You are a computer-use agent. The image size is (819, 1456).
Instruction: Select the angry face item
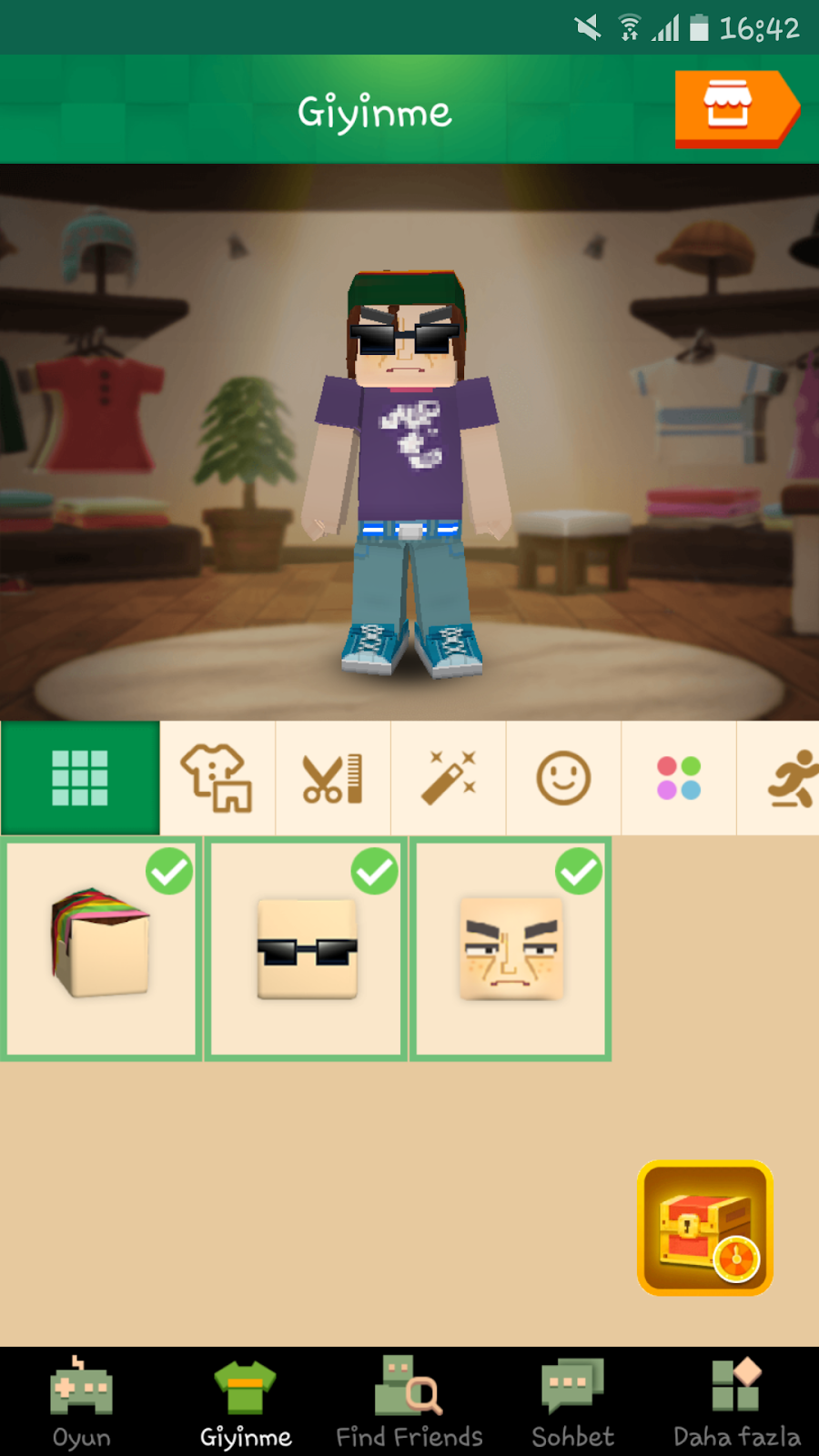511,948
